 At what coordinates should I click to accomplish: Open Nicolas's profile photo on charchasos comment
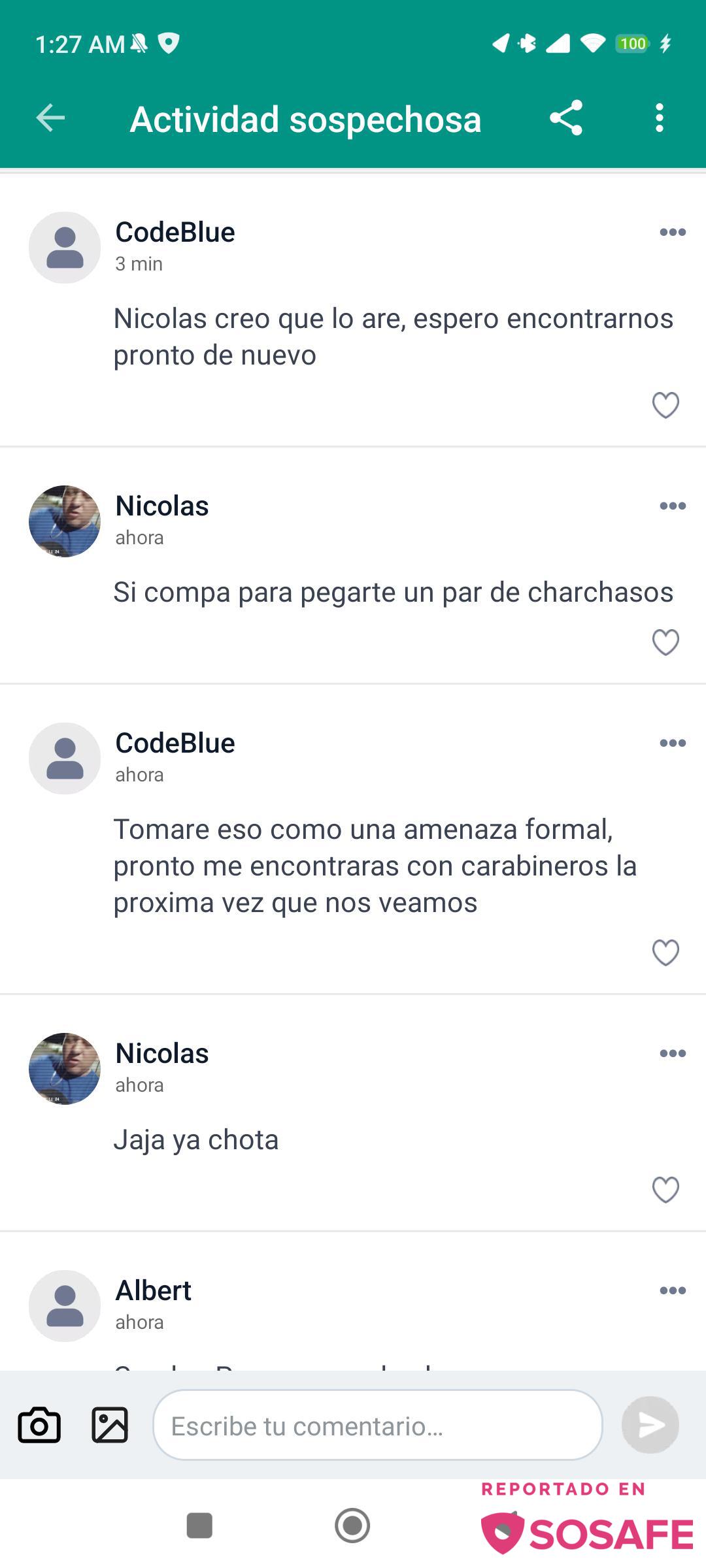[x=65, y=521]
